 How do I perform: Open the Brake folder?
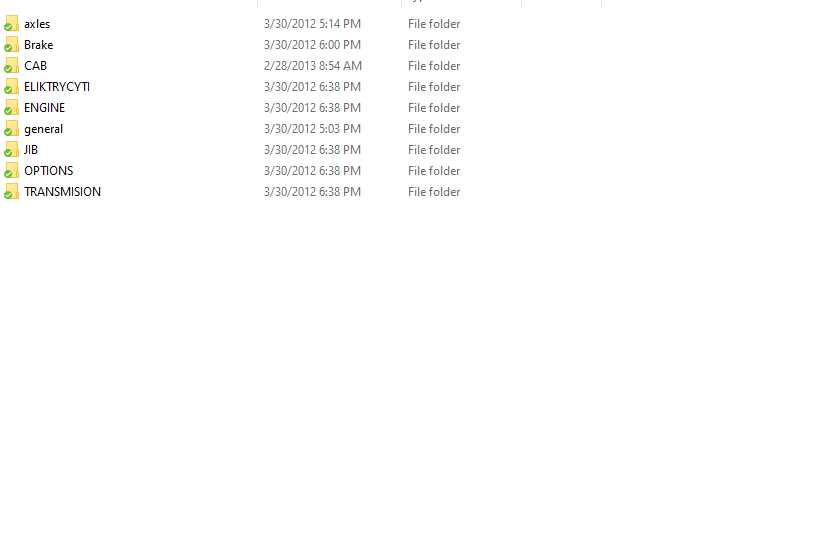click(x=38, y=45)
